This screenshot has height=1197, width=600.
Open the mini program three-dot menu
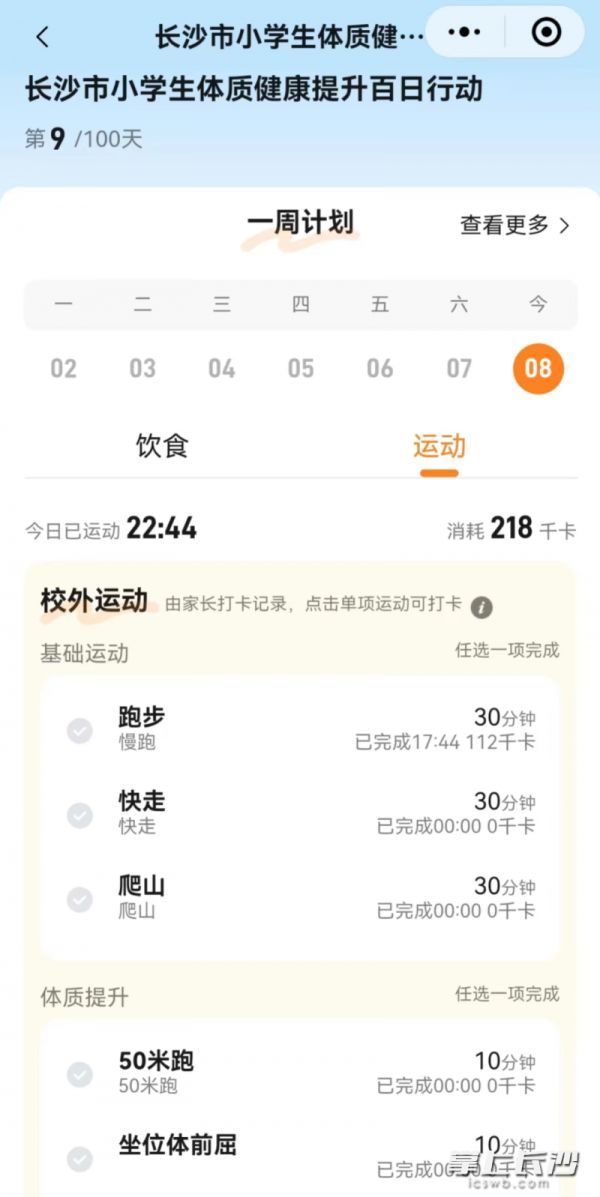point(465,32)
